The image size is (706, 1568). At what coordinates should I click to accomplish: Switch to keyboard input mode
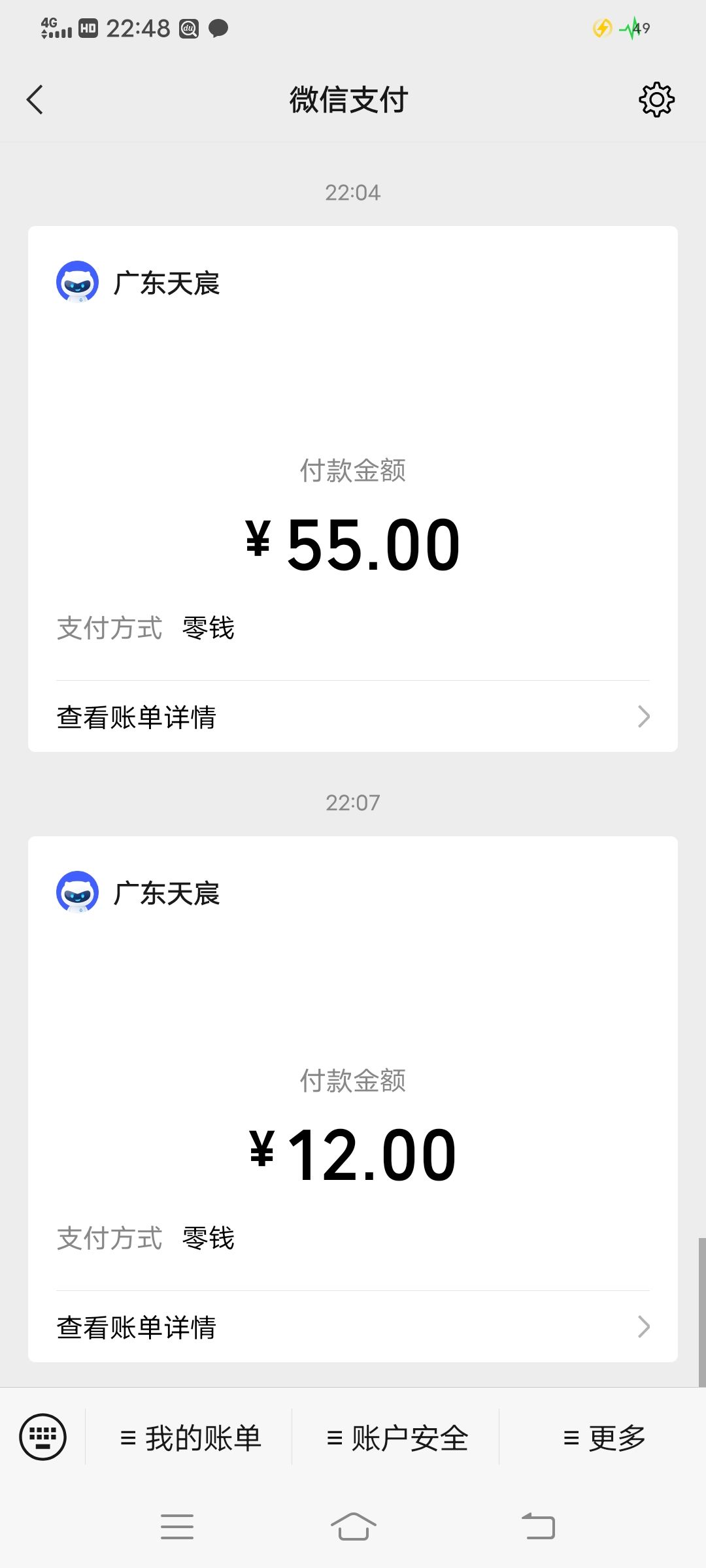pos(43,1437)
